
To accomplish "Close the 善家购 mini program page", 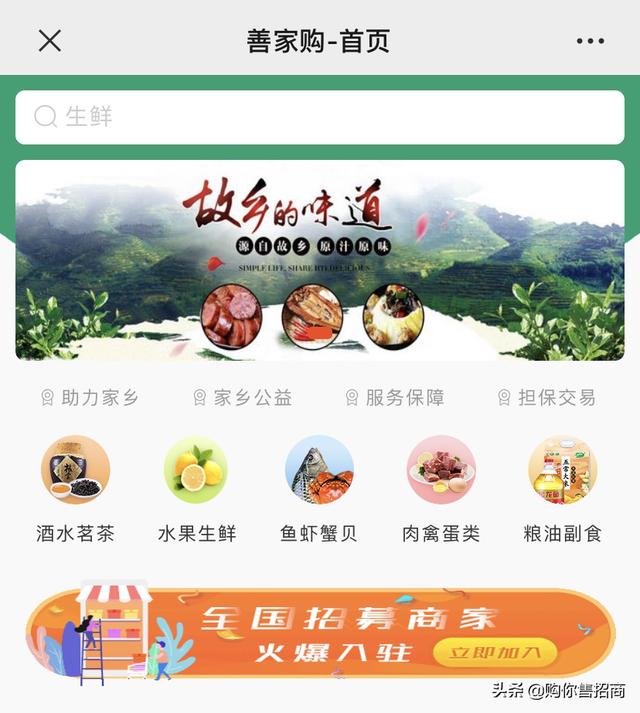I will click(49, 41).
